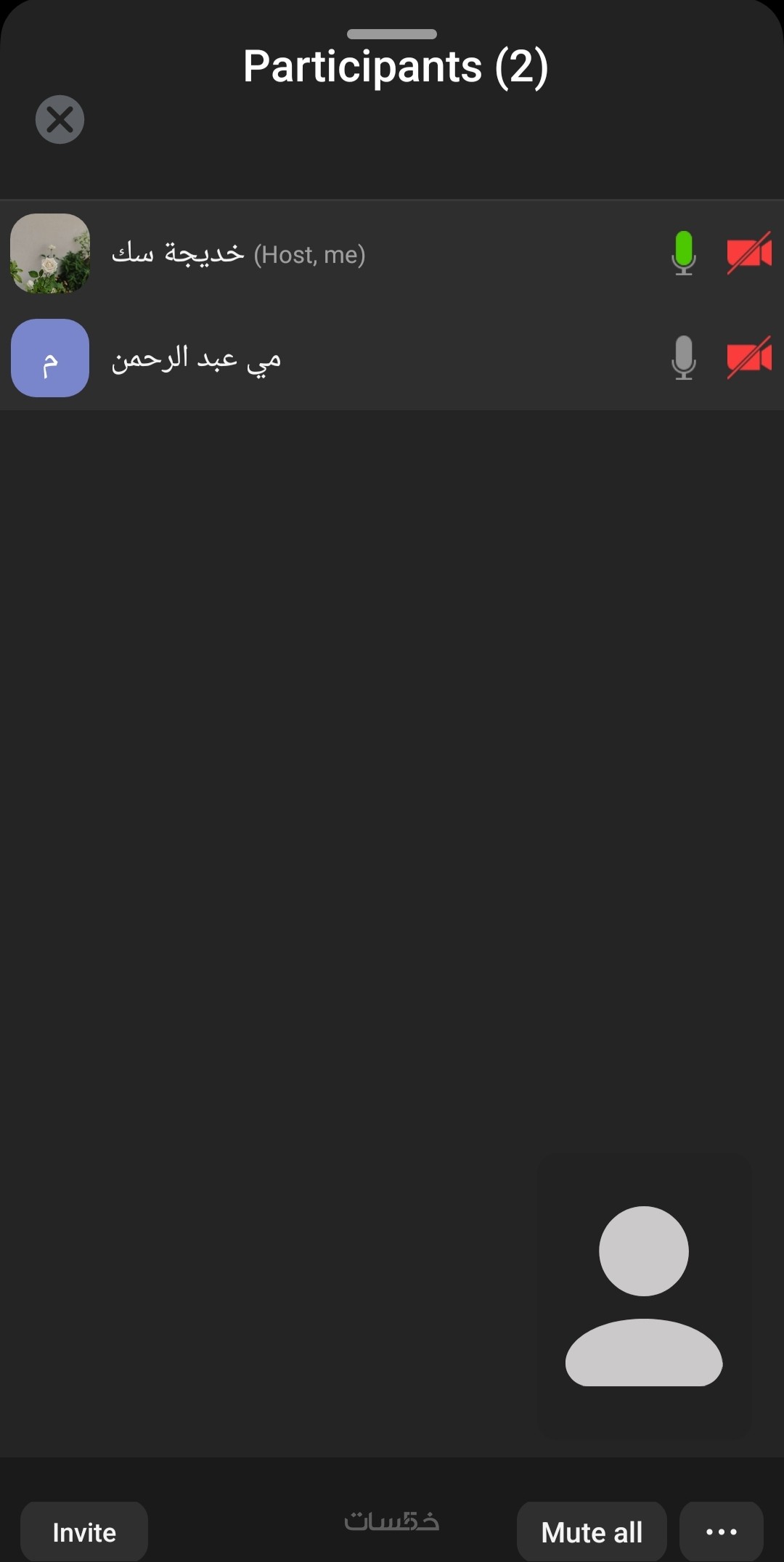Tap the green microphone icon of the host
784x1562 pixels.
683,253
